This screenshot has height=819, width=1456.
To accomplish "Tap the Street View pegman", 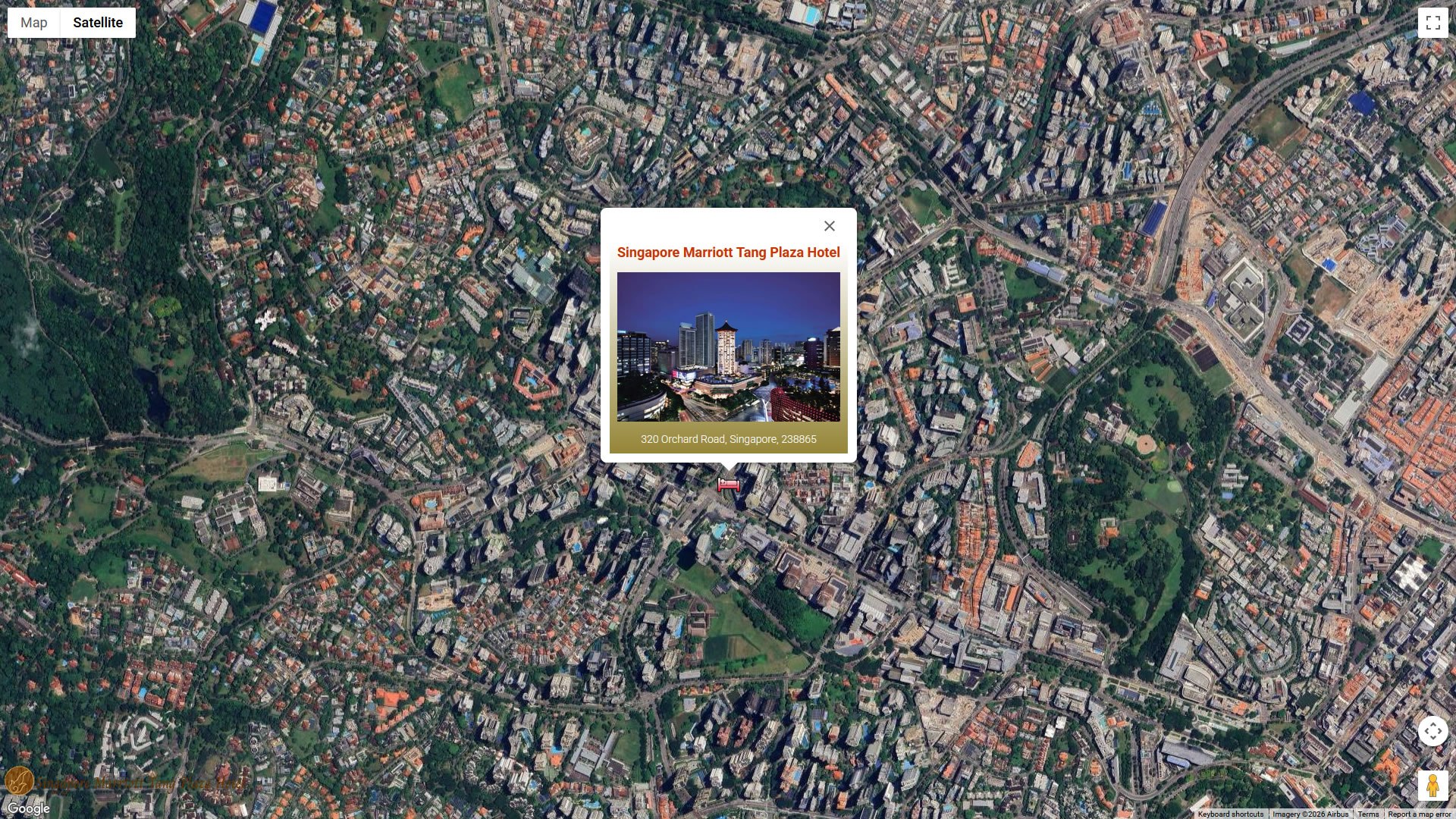I will (1432, 786).
